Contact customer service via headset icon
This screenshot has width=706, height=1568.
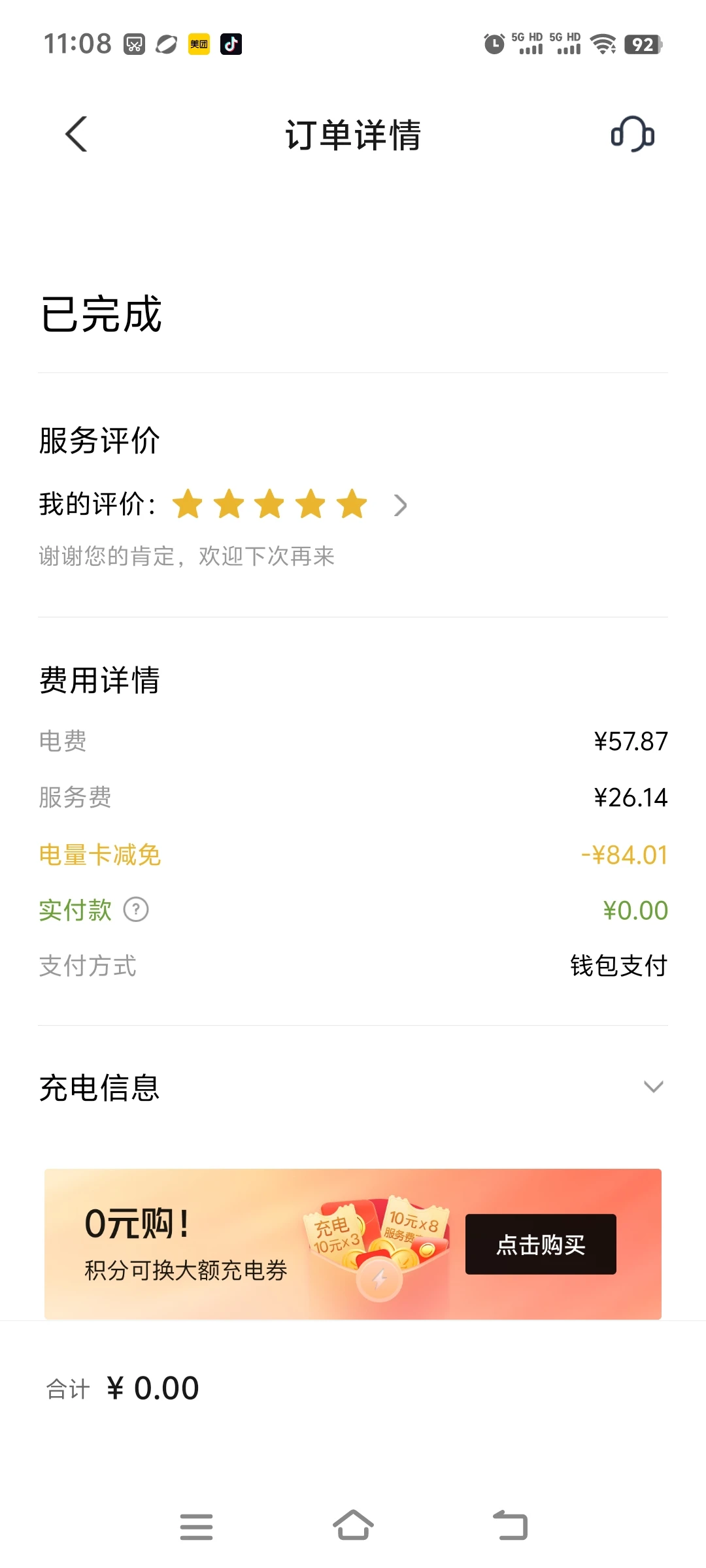[x=632, y=135]
